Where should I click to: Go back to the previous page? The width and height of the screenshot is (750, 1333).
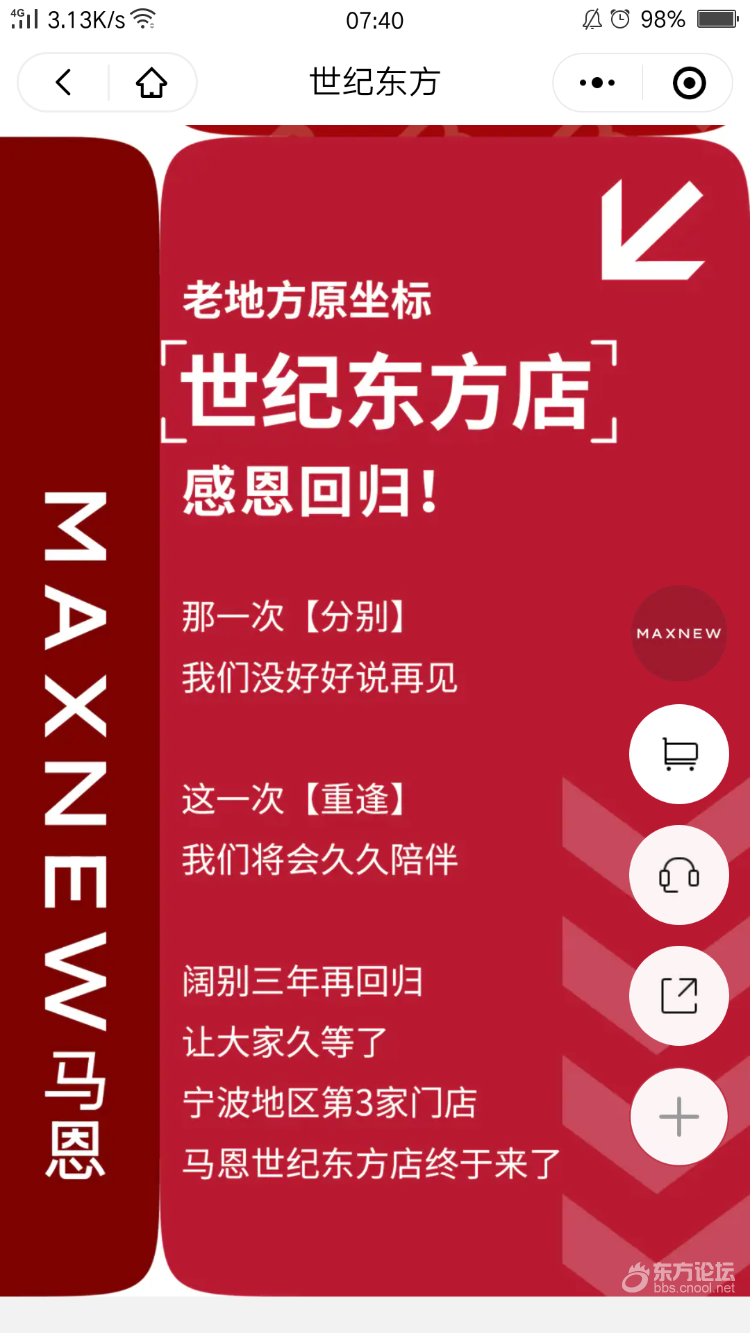click(x=64, y=83)
